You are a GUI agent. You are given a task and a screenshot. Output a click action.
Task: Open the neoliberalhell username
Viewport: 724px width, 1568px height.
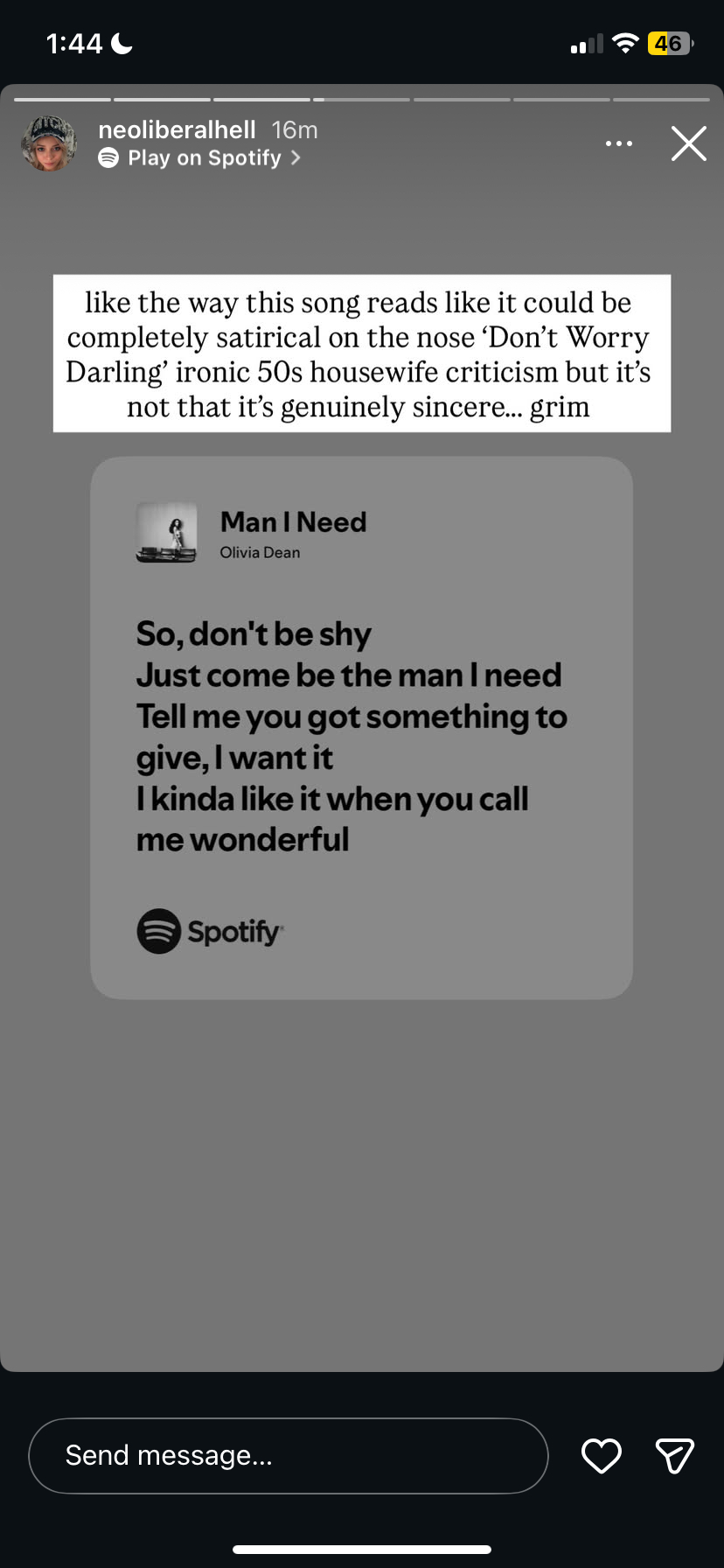point(177,129)
